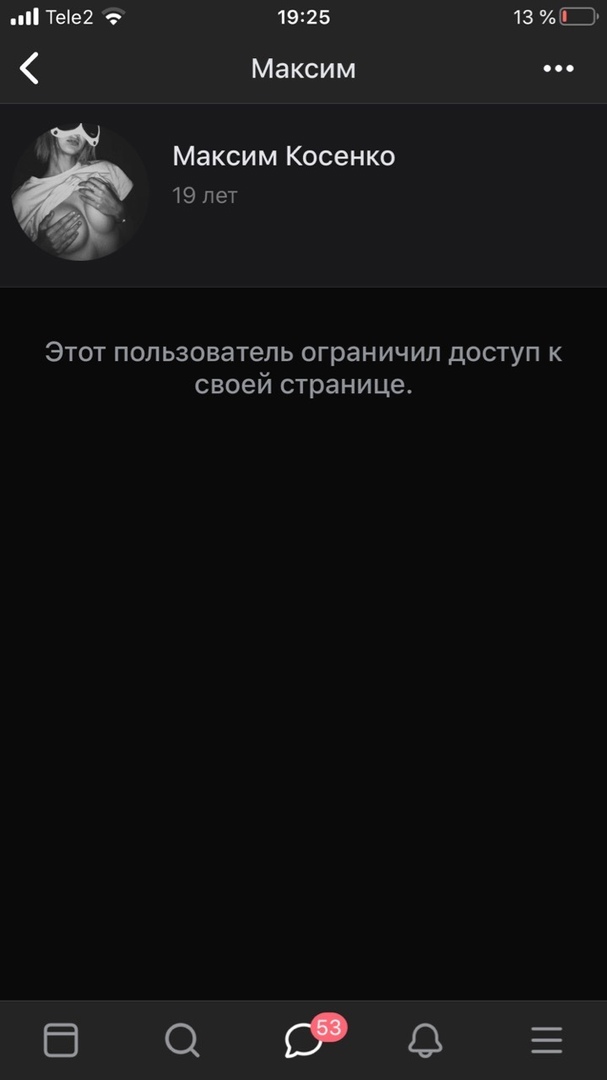Screen dimensions: 607x1080
Task: Open messages with 53 unread
Action: (x=304, y=1041)
